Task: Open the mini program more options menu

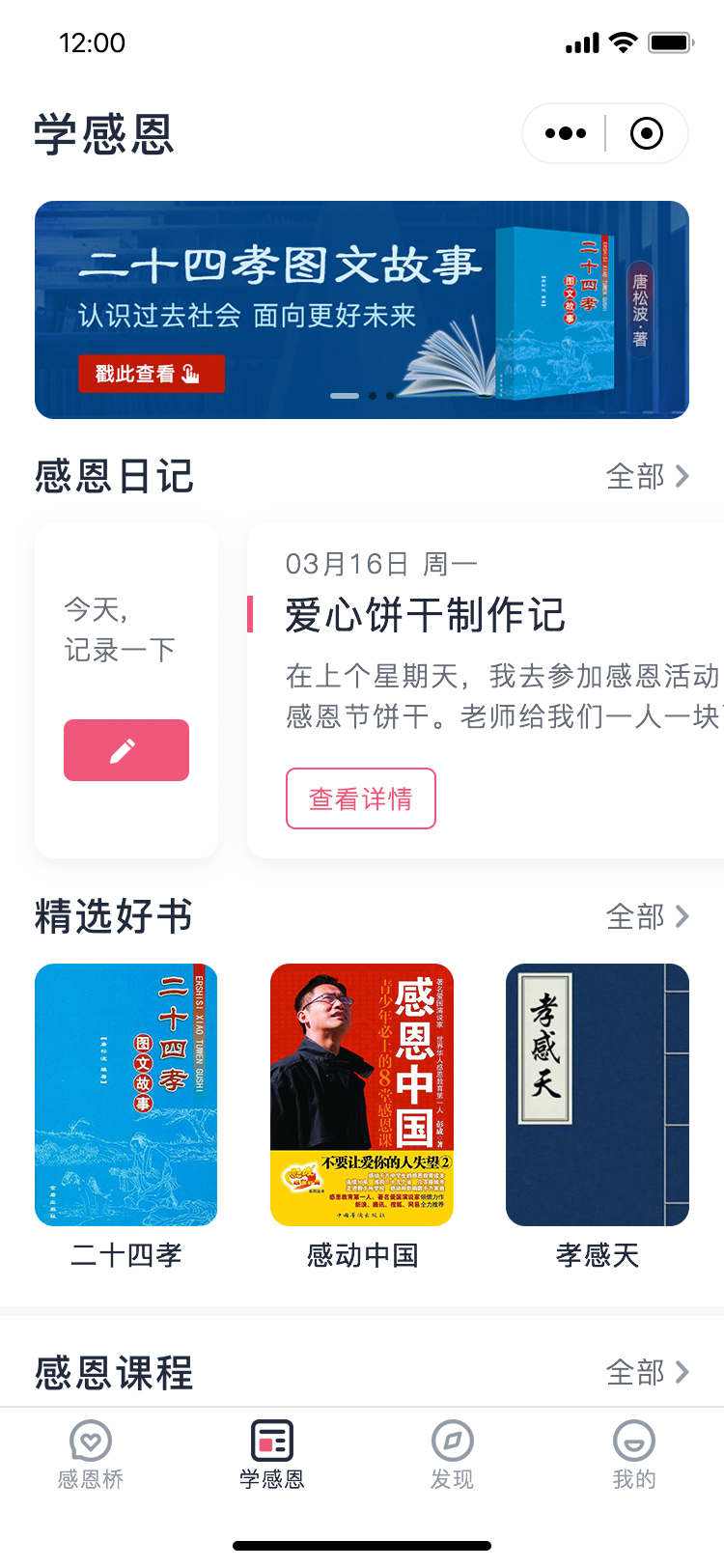Action: click(x=566, y=133)
